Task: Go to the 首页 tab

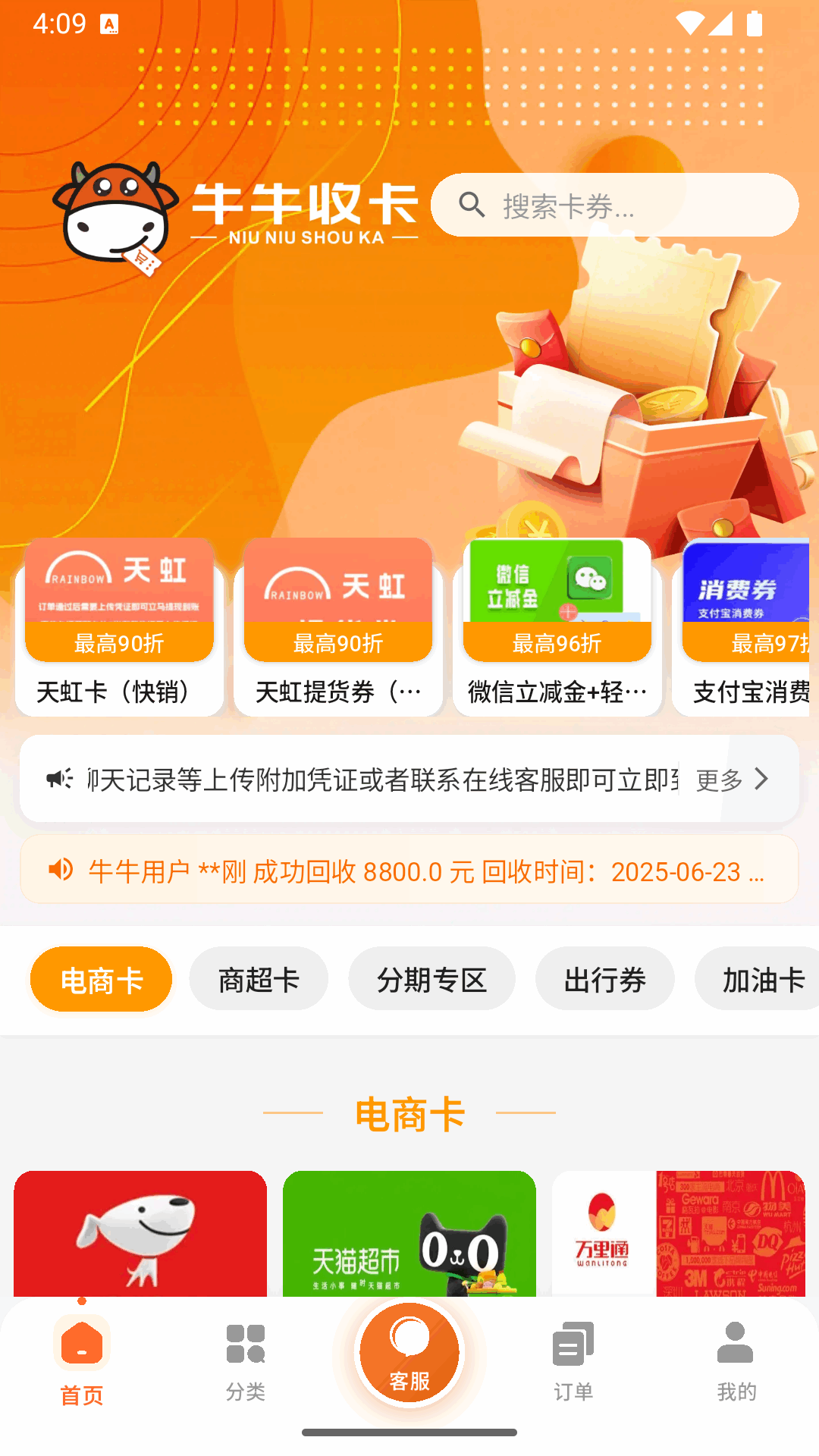Action: [x=82, y=1361]
